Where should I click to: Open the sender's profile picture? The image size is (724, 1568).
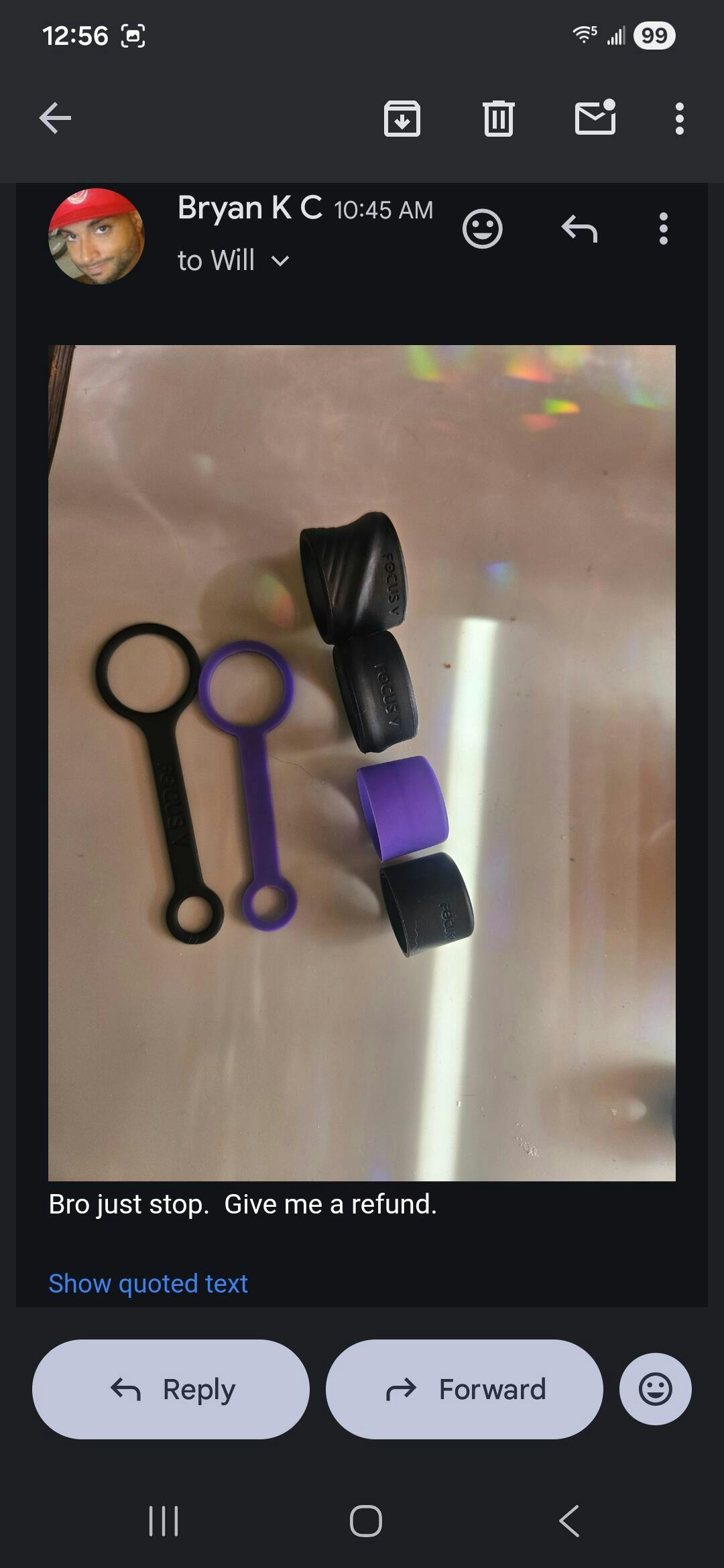(x=97, y=237)
